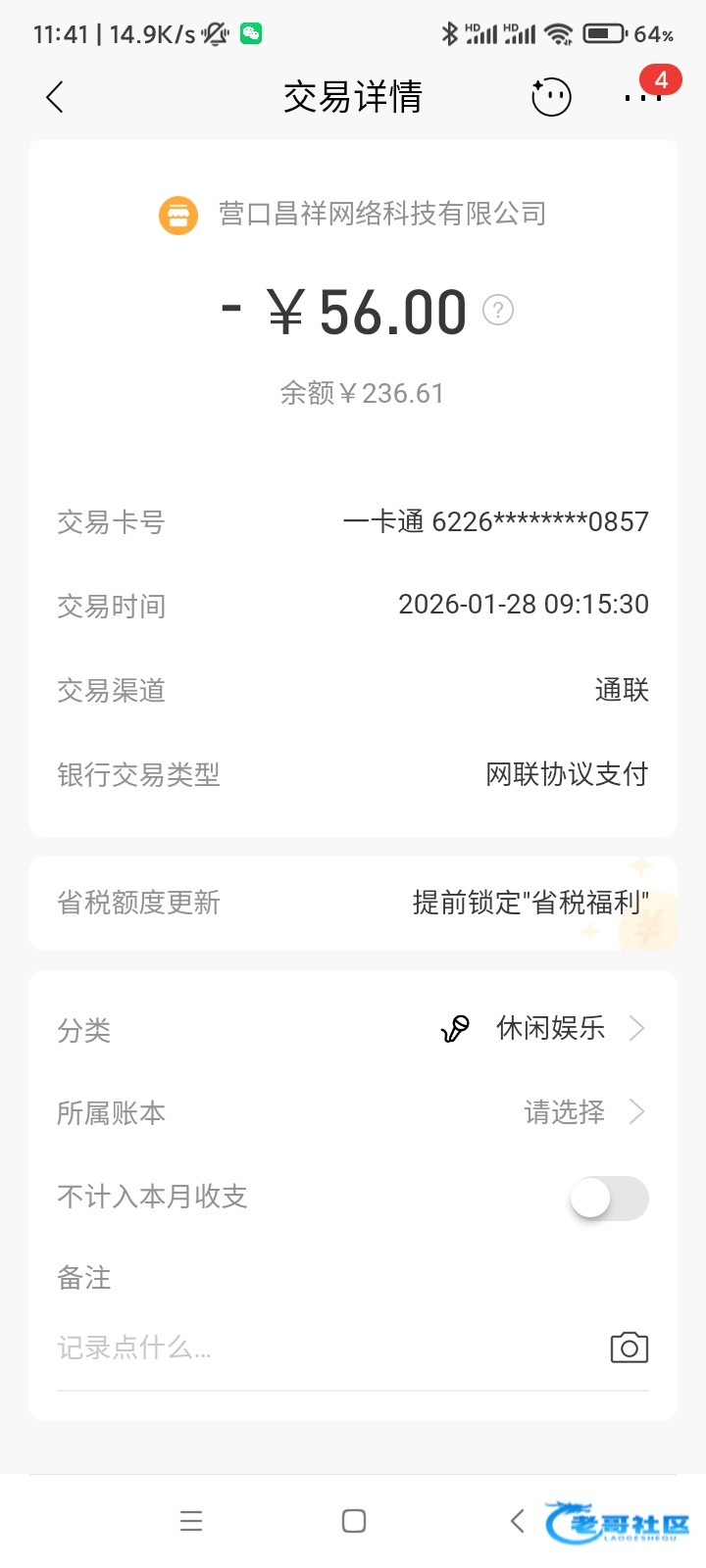Open the three-dot overflow menu
The height and width of the screenshot is (1568, 706).
[642, 97]
